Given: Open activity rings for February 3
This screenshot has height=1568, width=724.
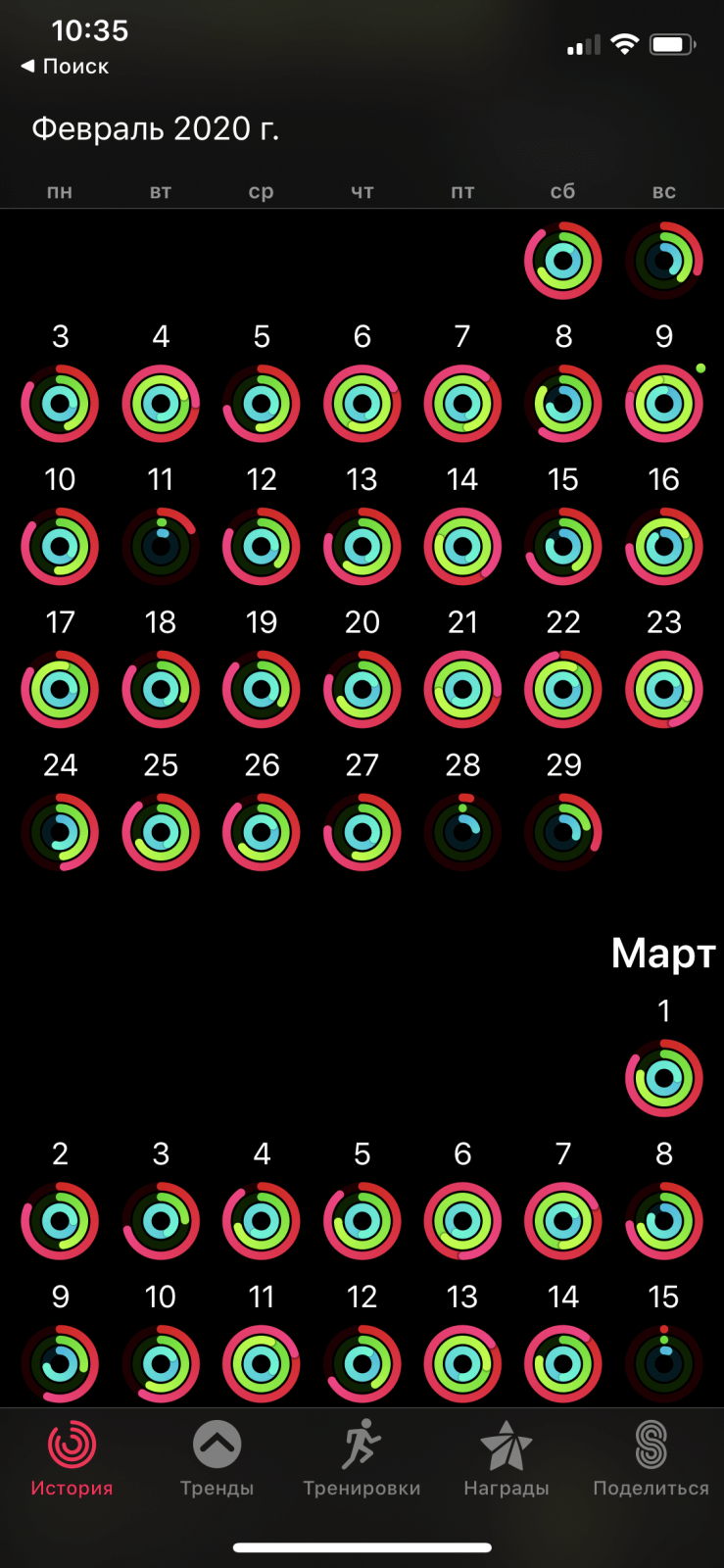Looking at the screenshot, I should (60, 403).
